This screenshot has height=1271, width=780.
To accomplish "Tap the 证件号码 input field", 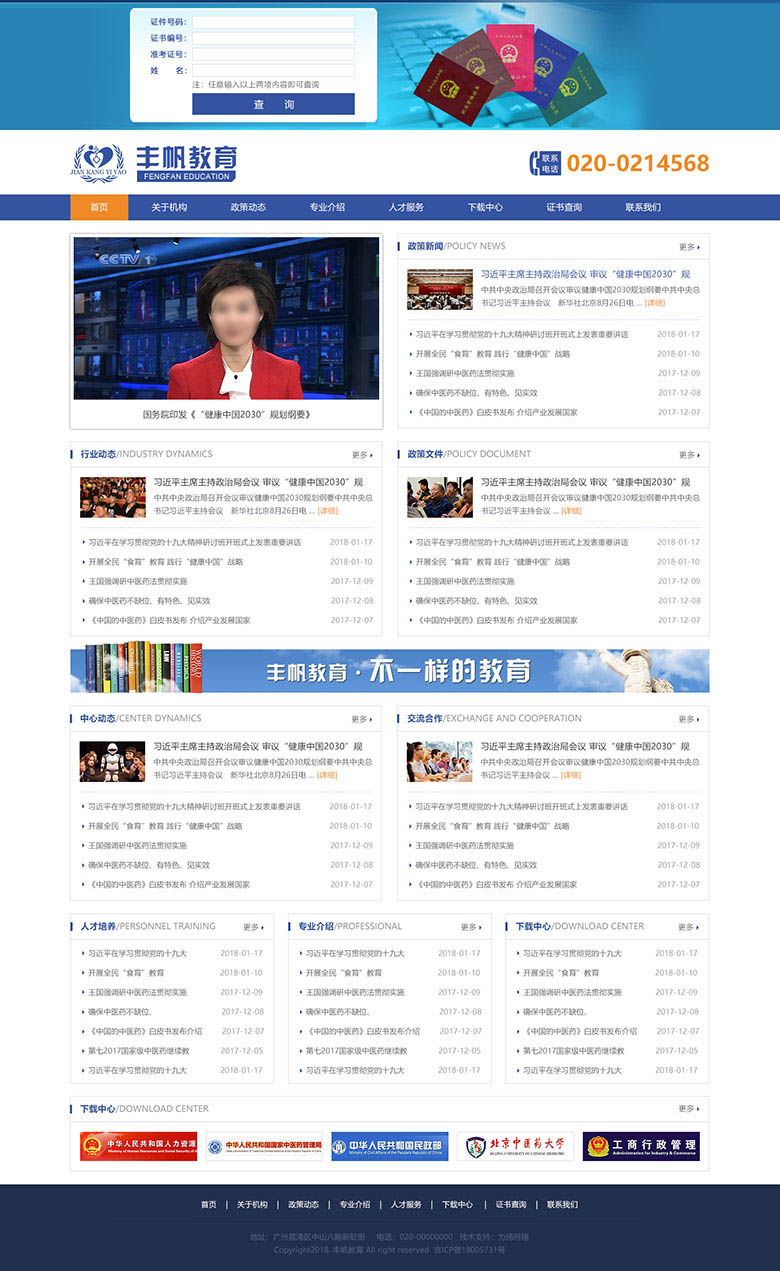I will point(273,22).
